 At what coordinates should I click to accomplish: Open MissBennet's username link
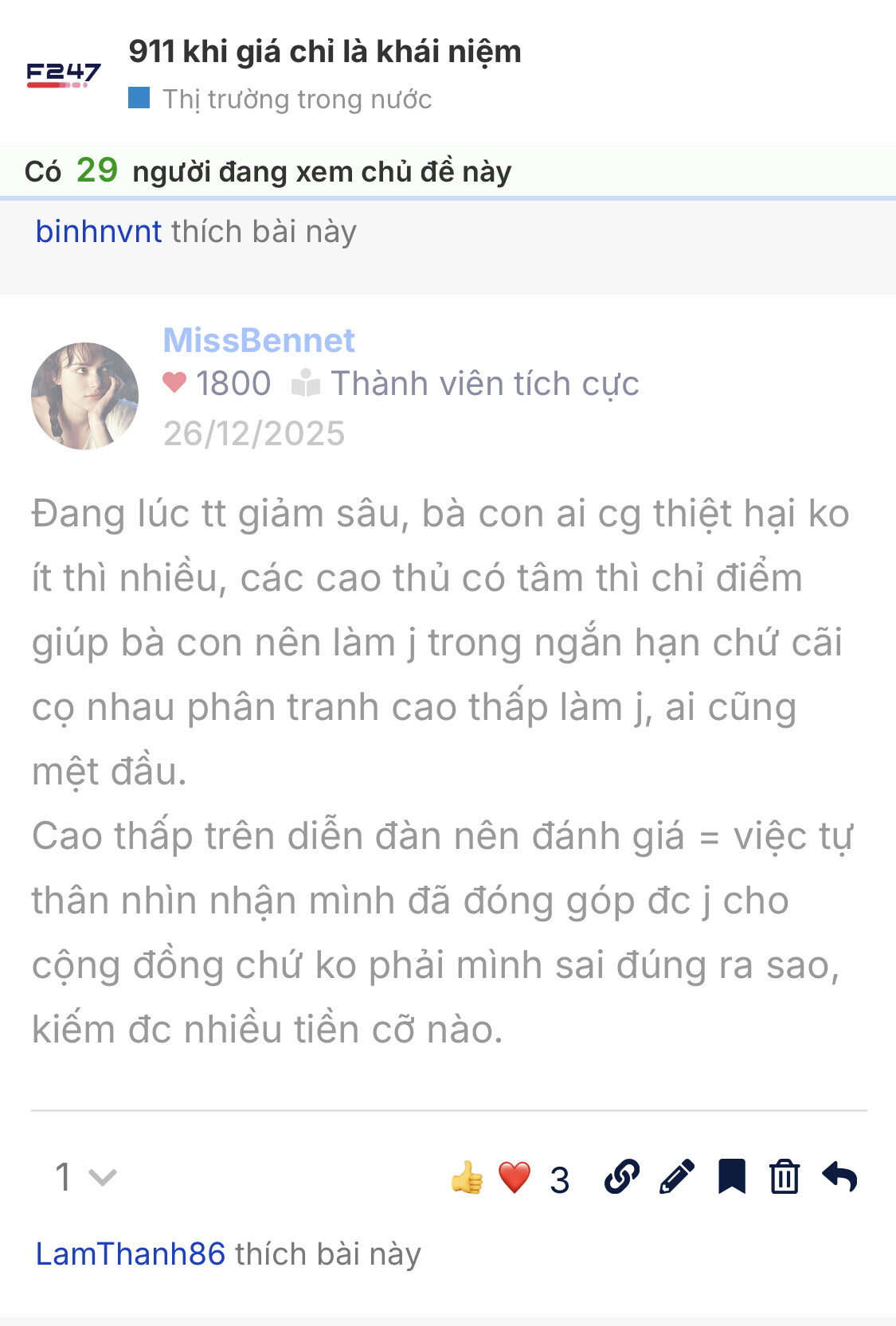click(x=259, y=340)
